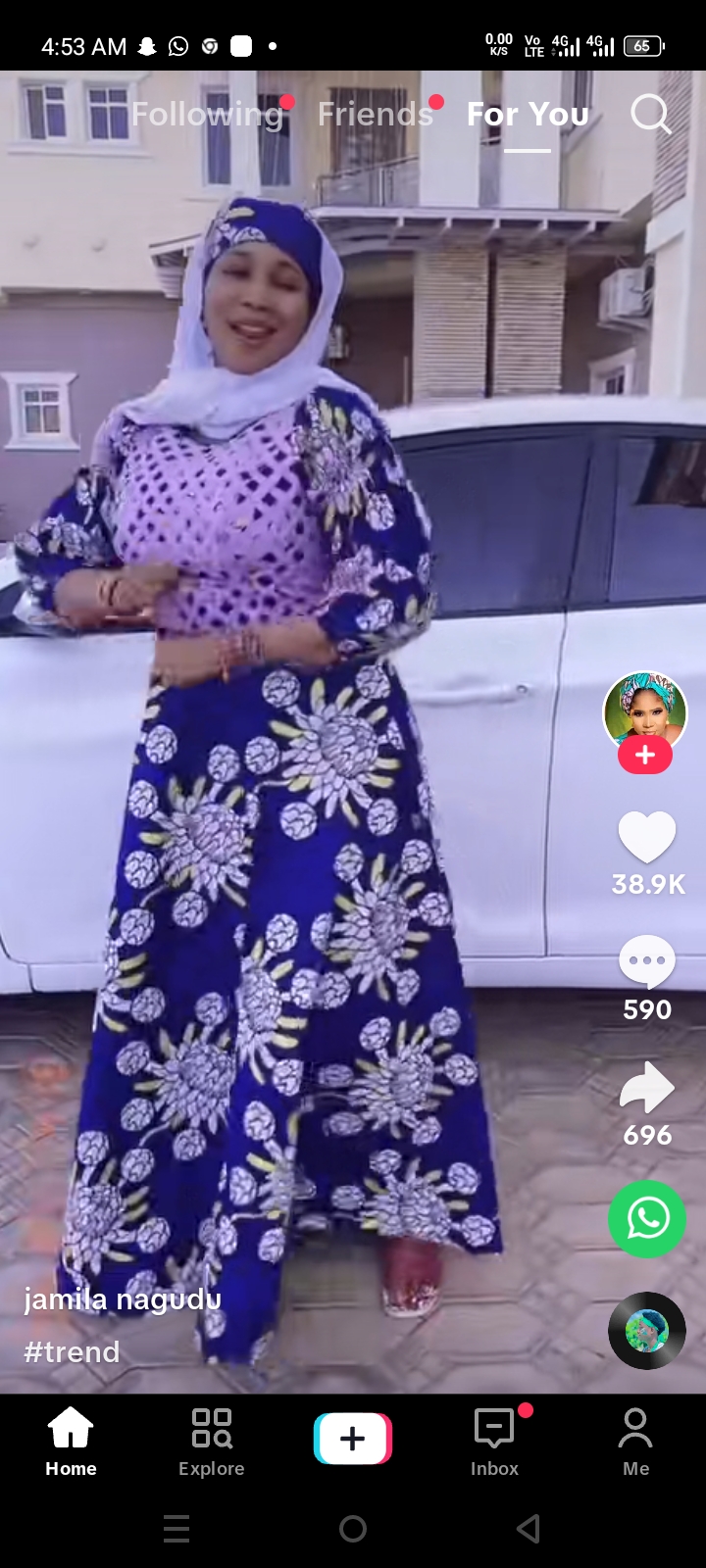Open the comments on this video

click(x=646, y=962)
